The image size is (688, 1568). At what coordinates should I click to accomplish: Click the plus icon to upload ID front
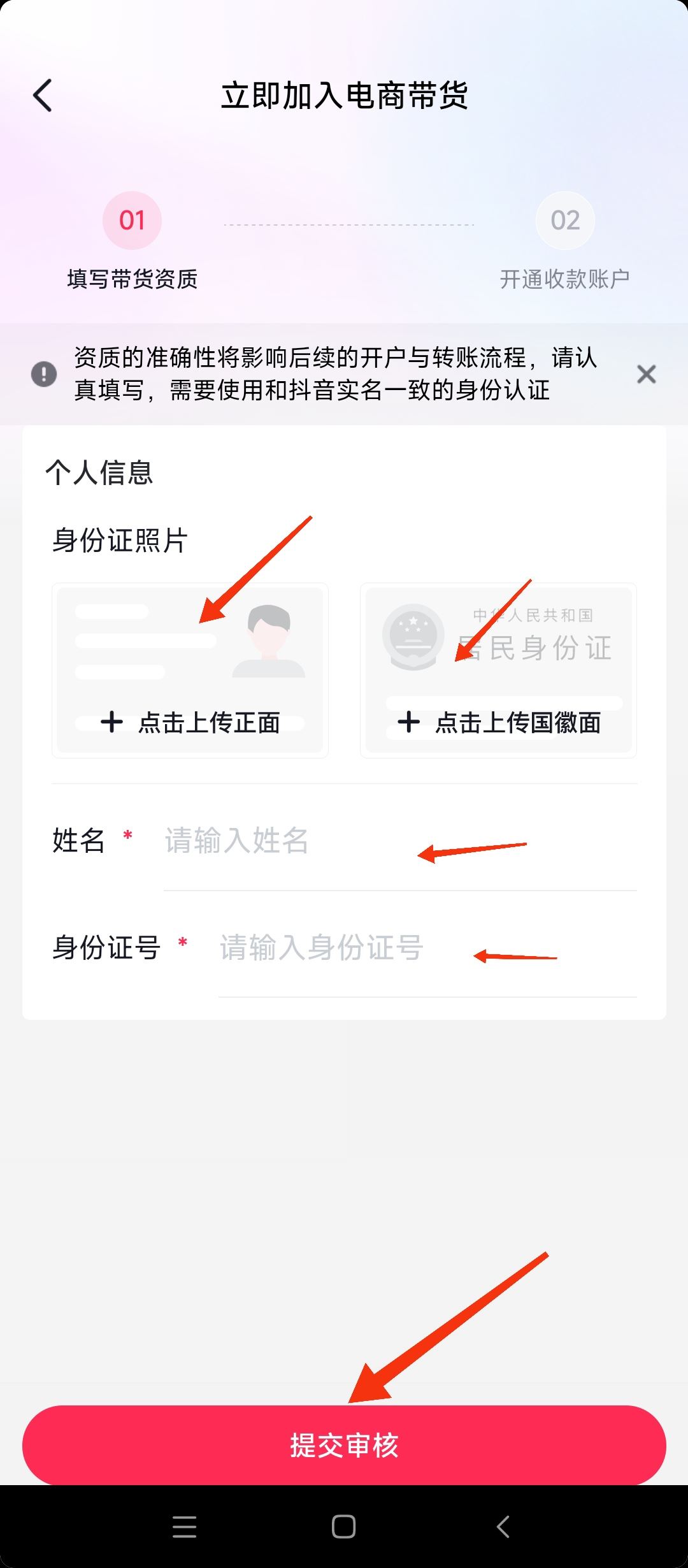click(x=111, y=722)
